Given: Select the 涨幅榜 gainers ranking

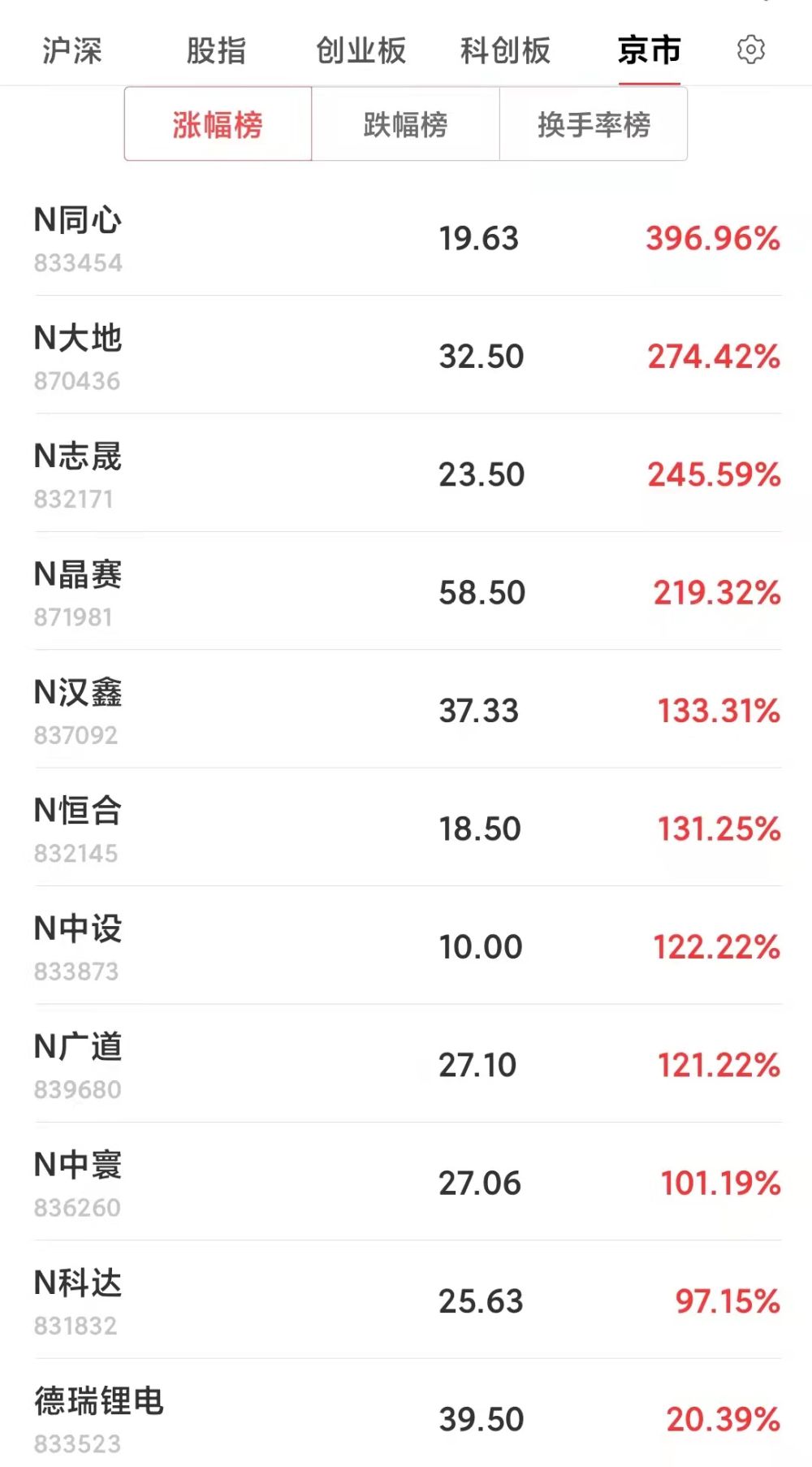Looking at the screenshot, I should [x=216, y=125].
